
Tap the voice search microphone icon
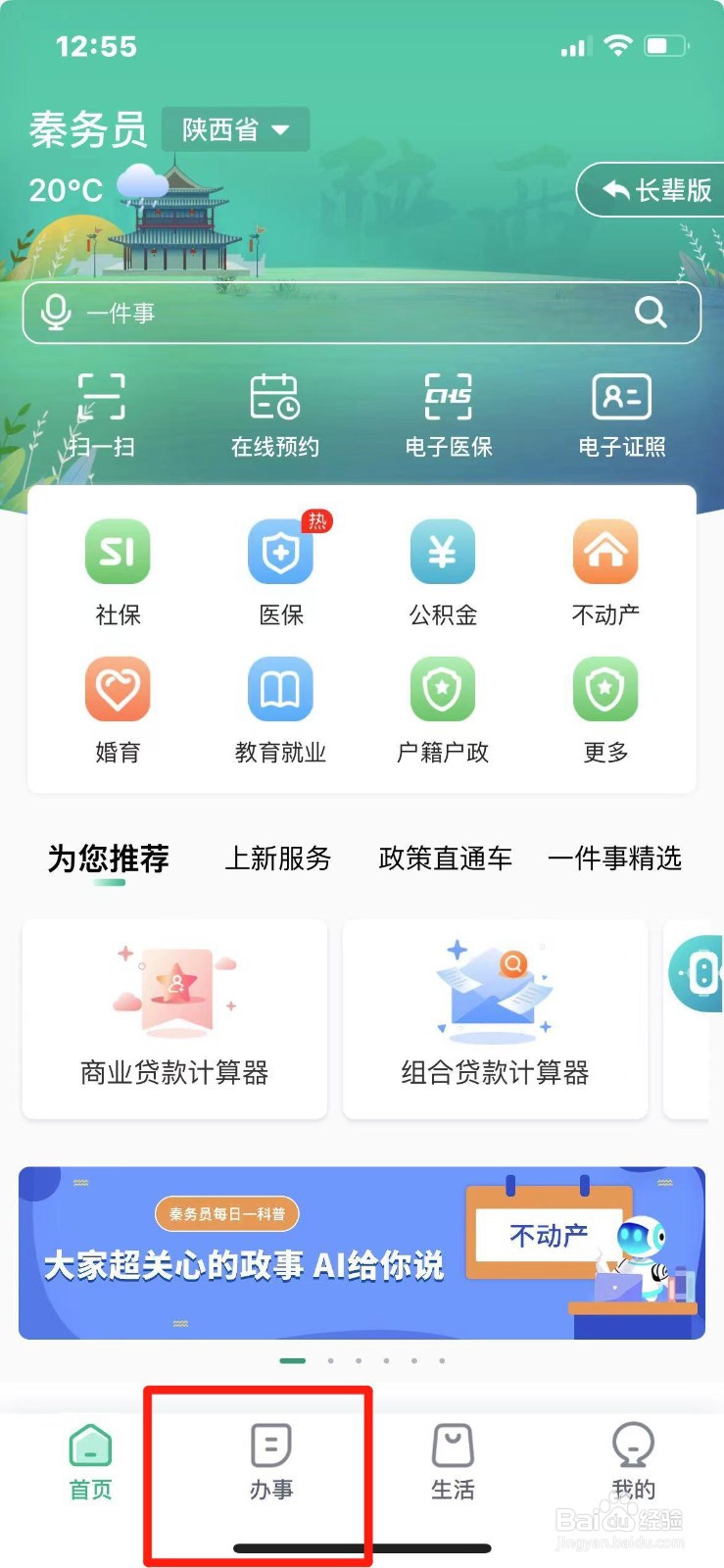tap(56, 313)
